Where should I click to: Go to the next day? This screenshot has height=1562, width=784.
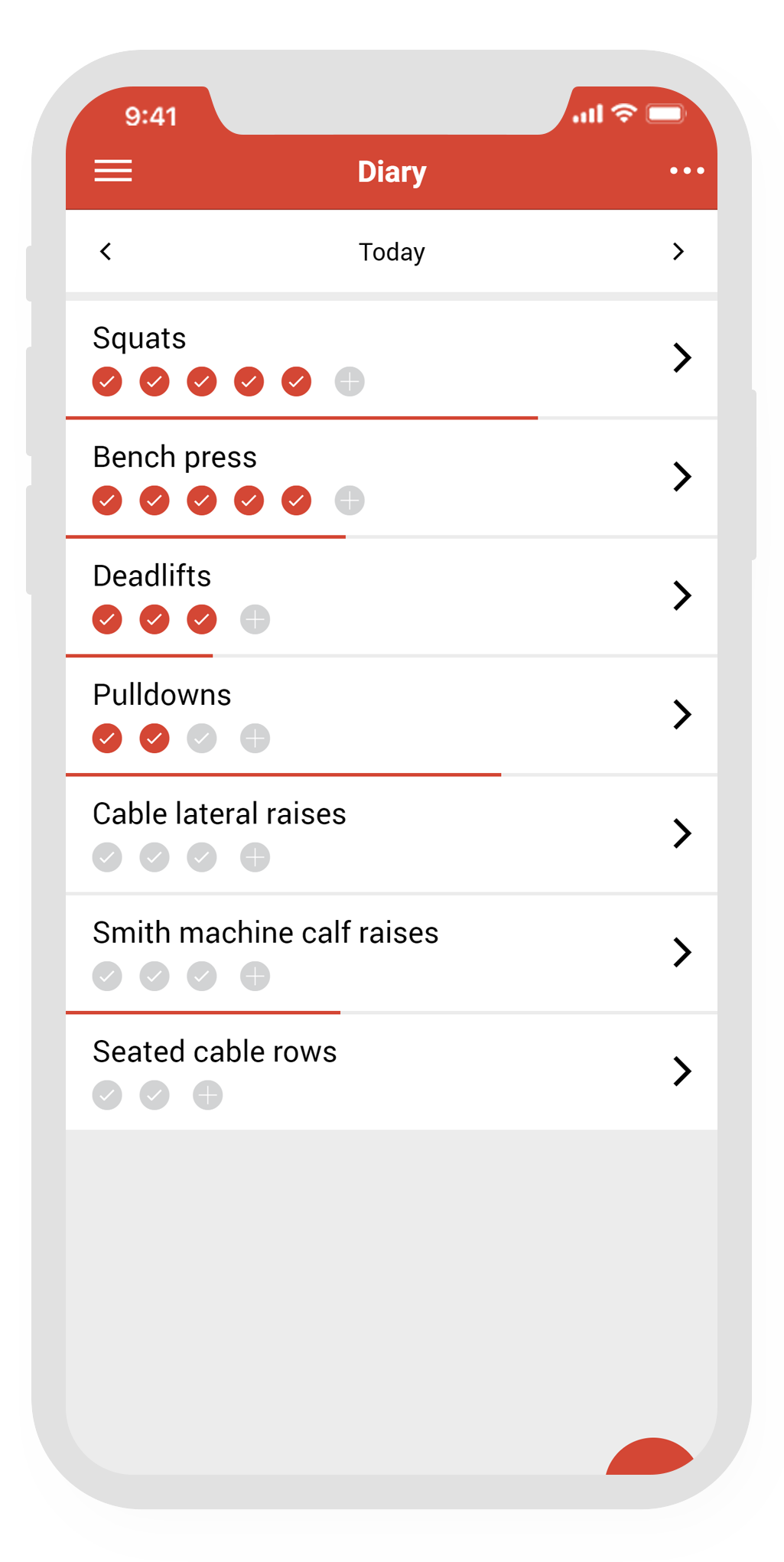coord(678,251)
